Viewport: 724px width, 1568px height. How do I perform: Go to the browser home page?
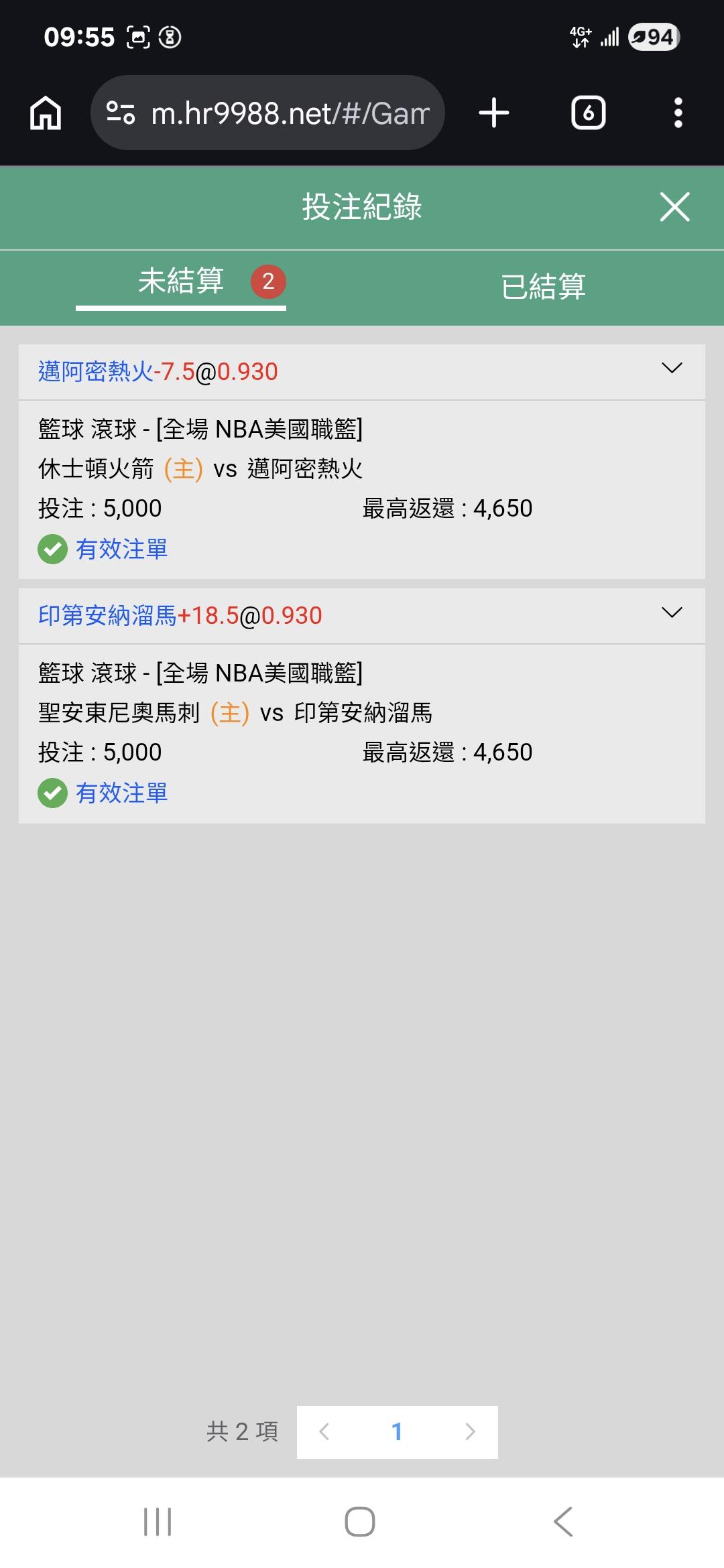[x=46, y=113]
